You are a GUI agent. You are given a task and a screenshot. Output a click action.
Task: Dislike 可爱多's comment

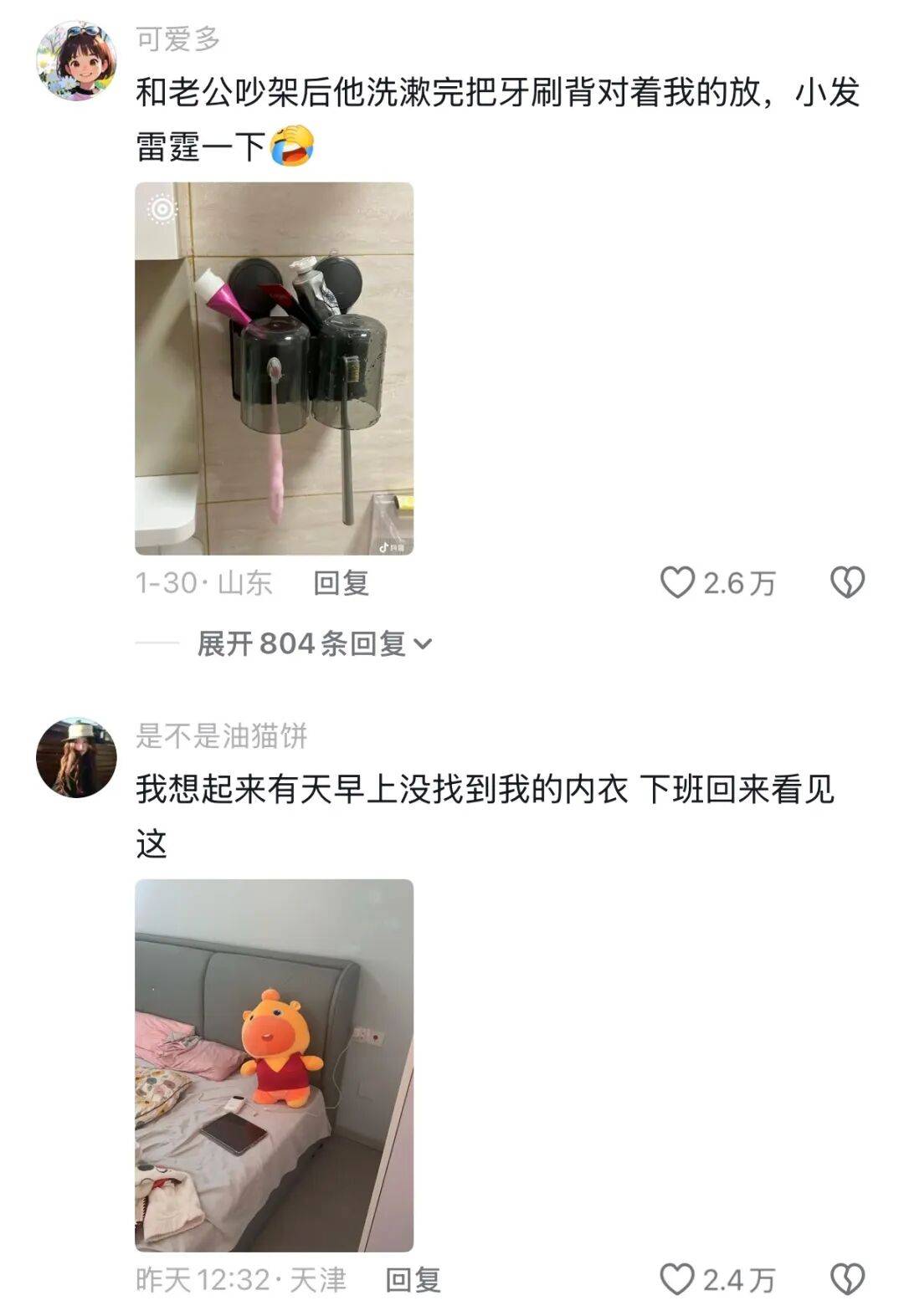(x=846, y=582)
